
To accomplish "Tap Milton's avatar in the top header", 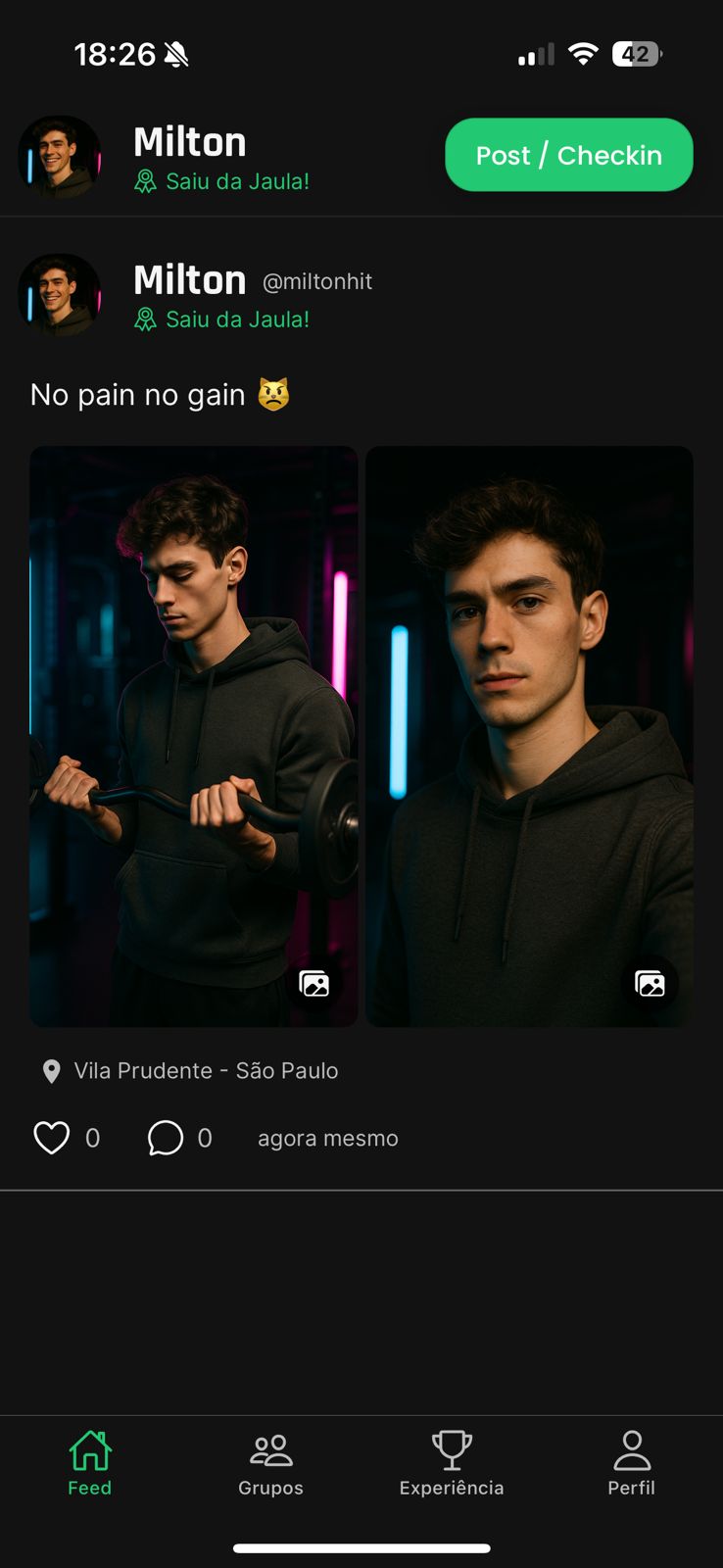I will [x=59, y=157].
